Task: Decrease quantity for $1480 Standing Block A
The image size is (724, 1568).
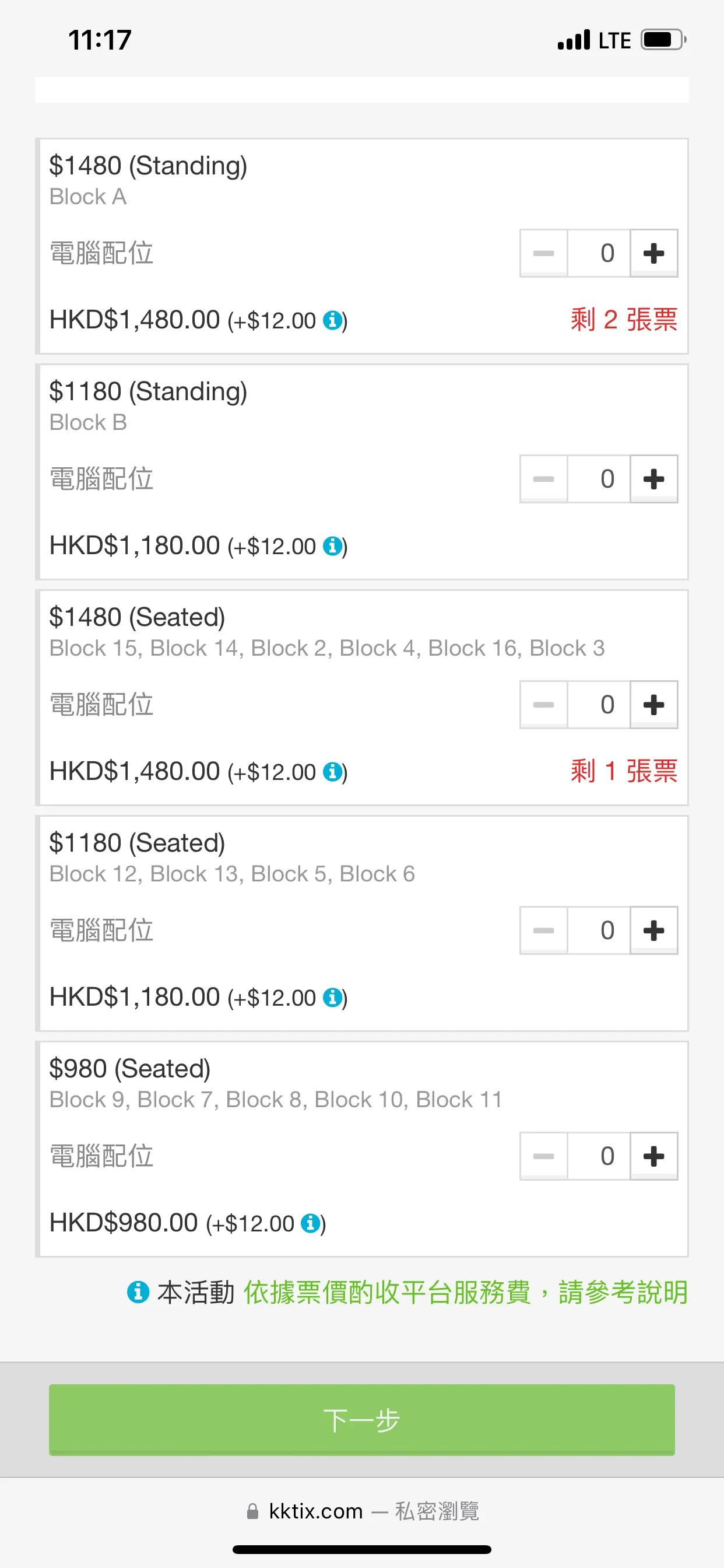Action: [x=543, y=253]
